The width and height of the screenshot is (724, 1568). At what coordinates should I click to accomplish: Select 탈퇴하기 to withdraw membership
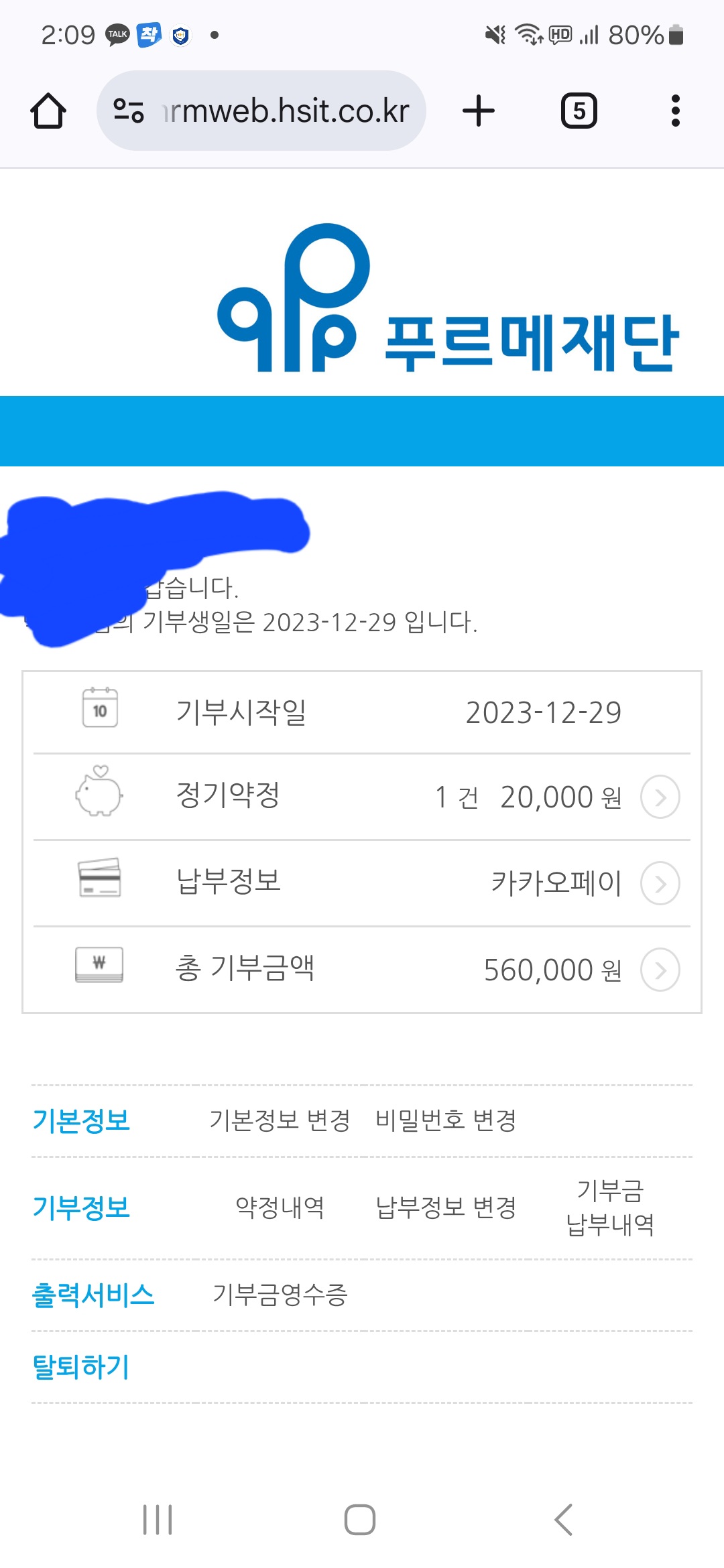81,1366
